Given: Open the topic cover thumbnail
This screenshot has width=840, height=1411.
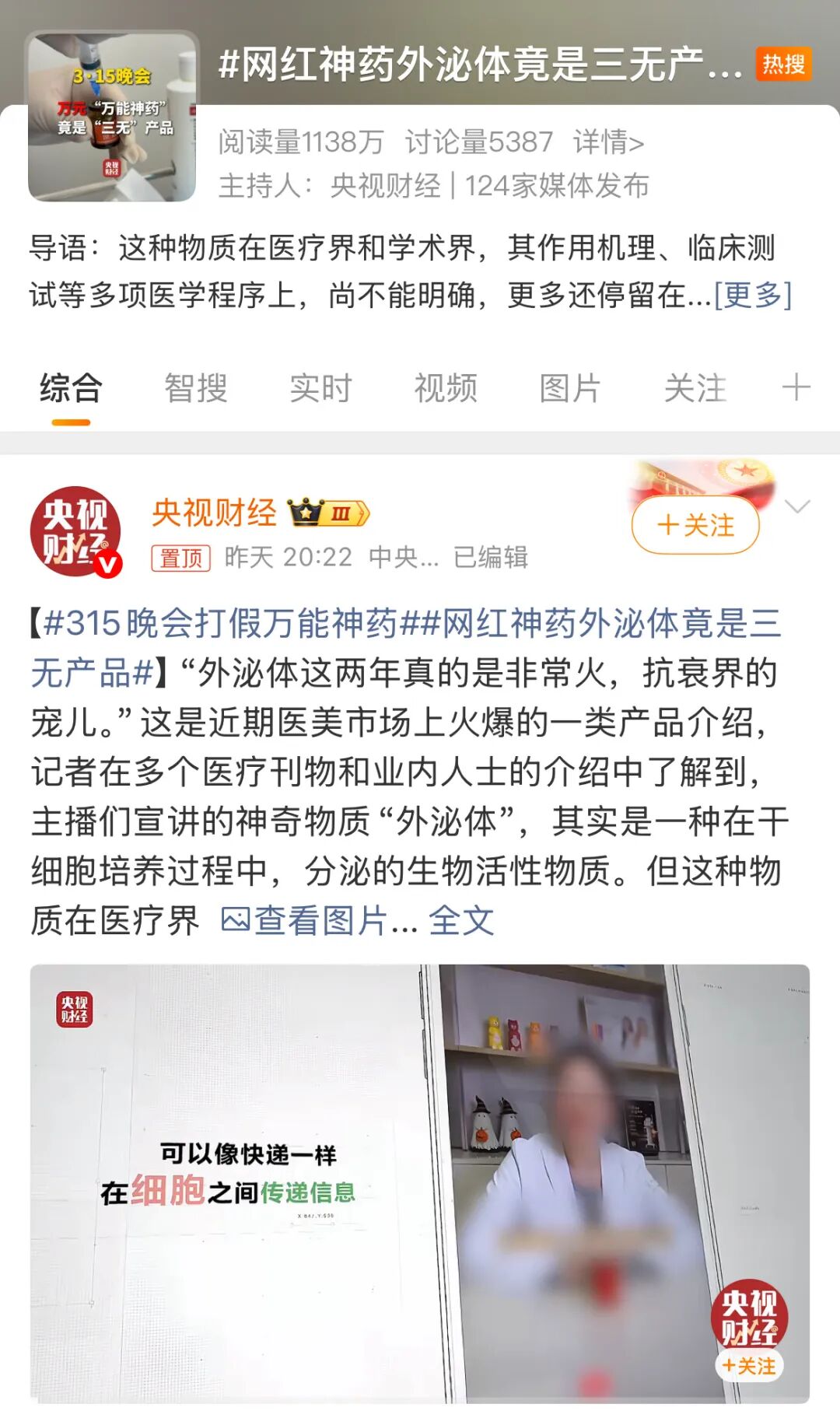Looking at the screenshot, I should [x=112, y=117].
